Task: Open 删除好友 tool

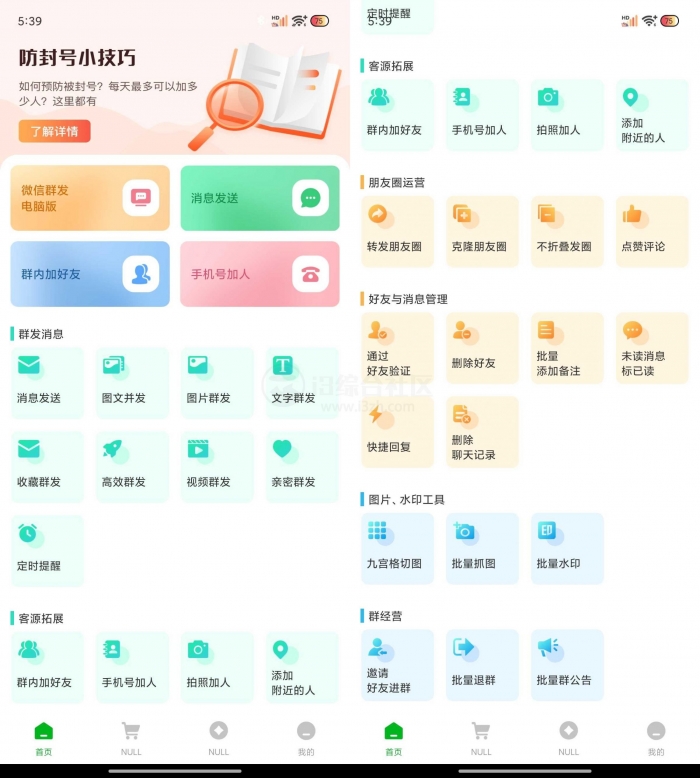Action: [482, 348]
